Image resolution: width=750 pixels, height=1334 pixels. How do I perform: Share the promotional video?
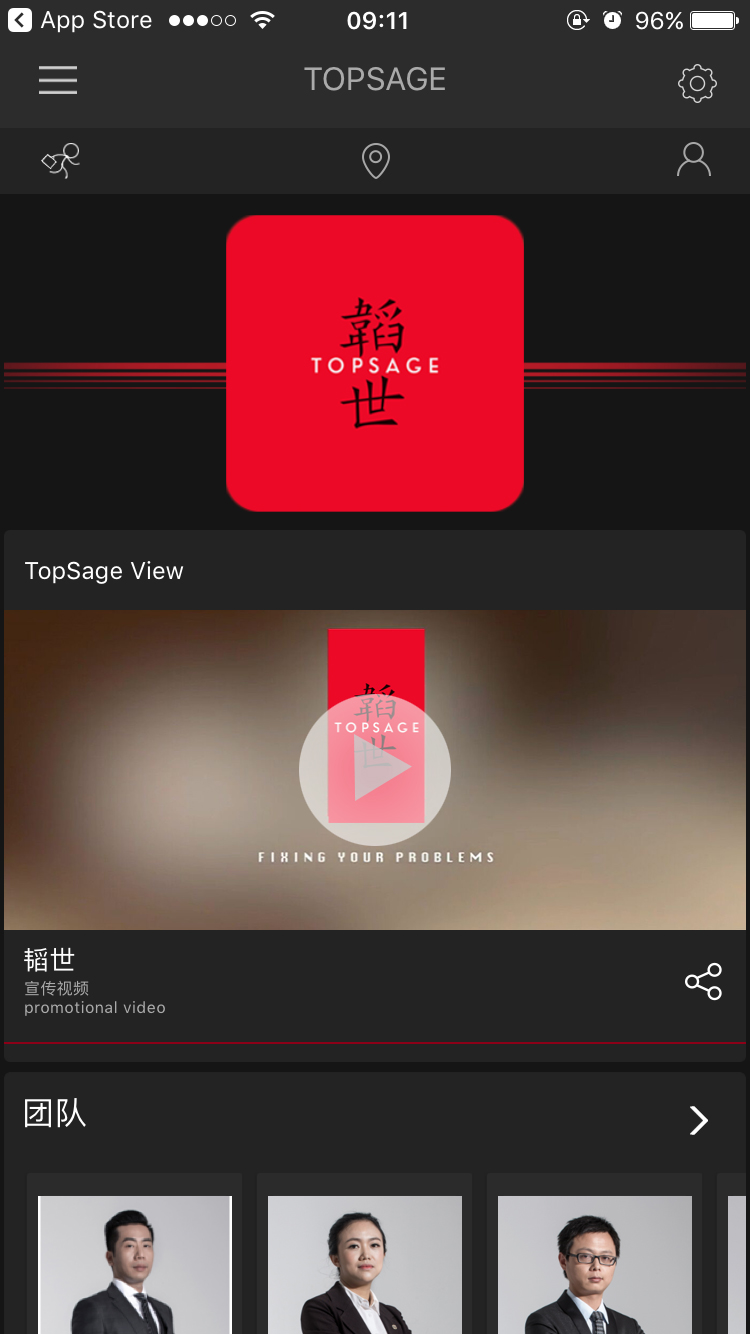[x=703, y=981]
